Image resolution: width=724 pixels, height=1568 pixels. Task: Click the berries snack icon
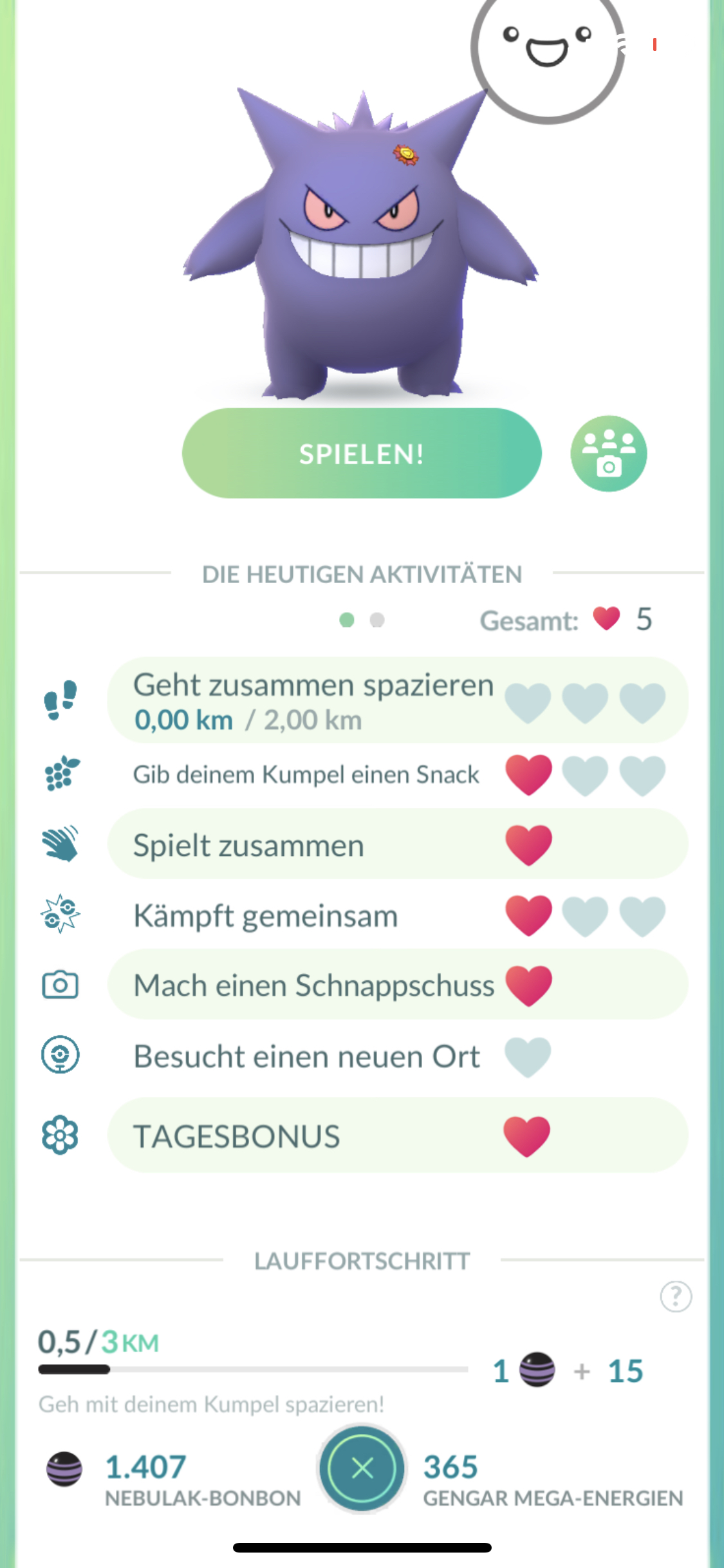pos(61,774)
